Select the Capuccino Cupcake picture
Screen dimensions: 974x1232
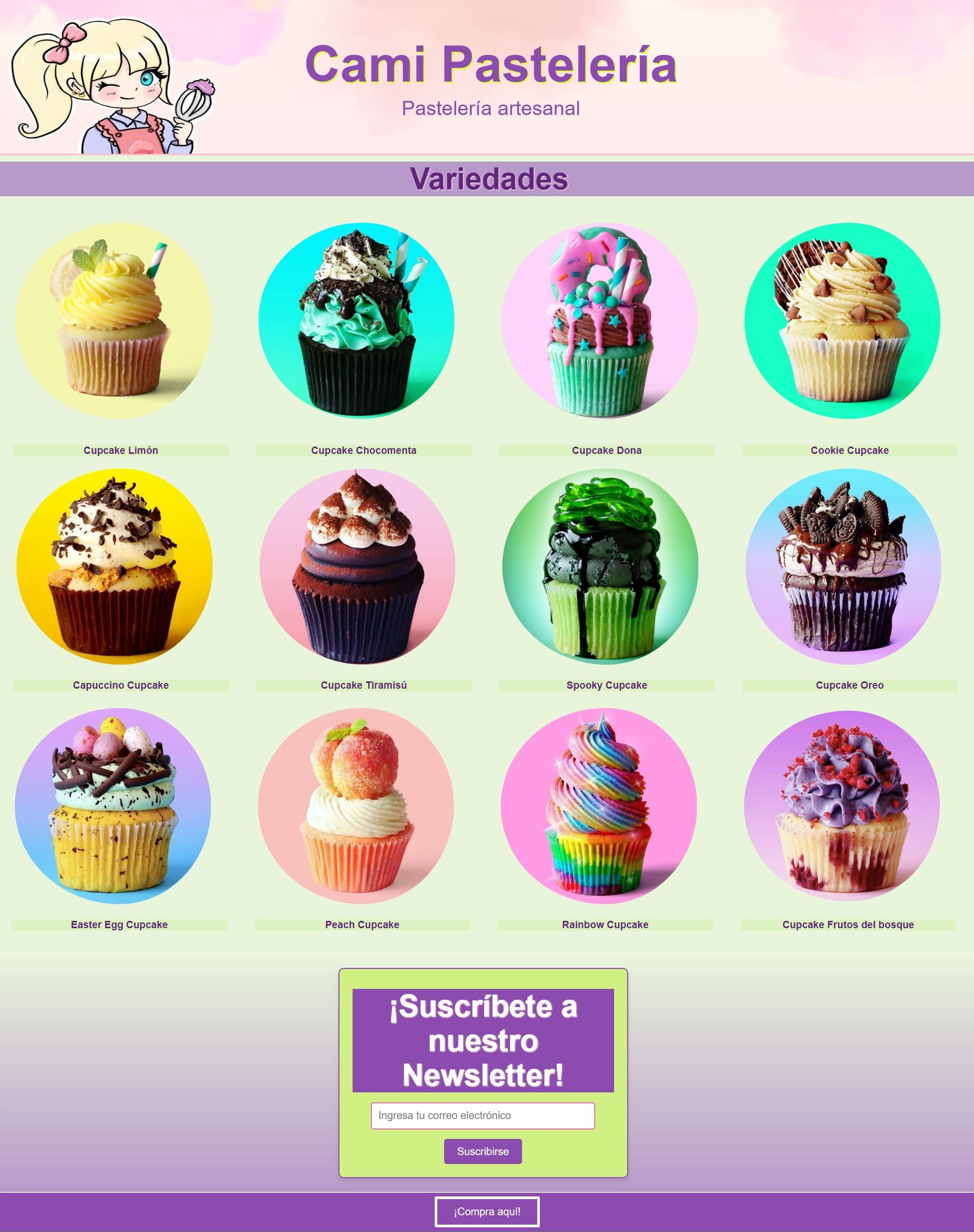pyautogui.click(x=114, y=566)
